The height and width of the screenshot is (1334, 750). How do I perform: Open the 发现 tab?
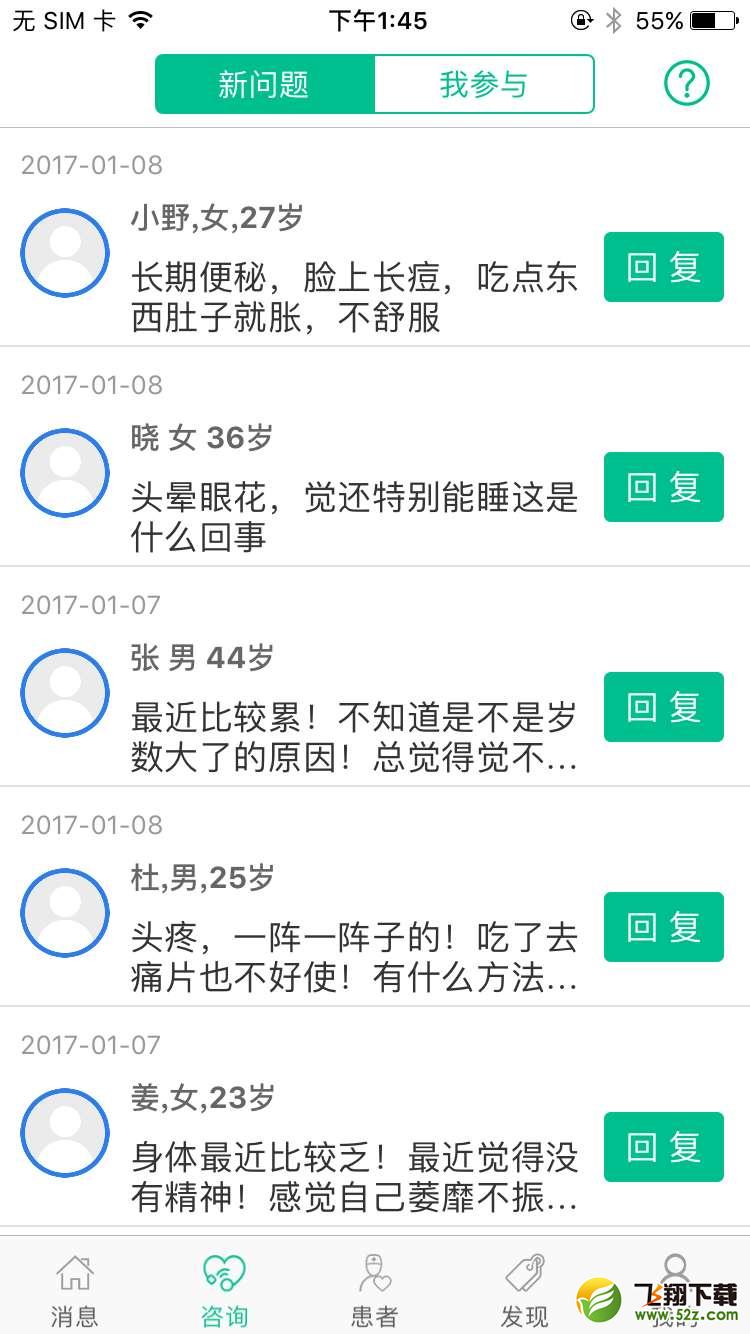tap(525, 1288)
